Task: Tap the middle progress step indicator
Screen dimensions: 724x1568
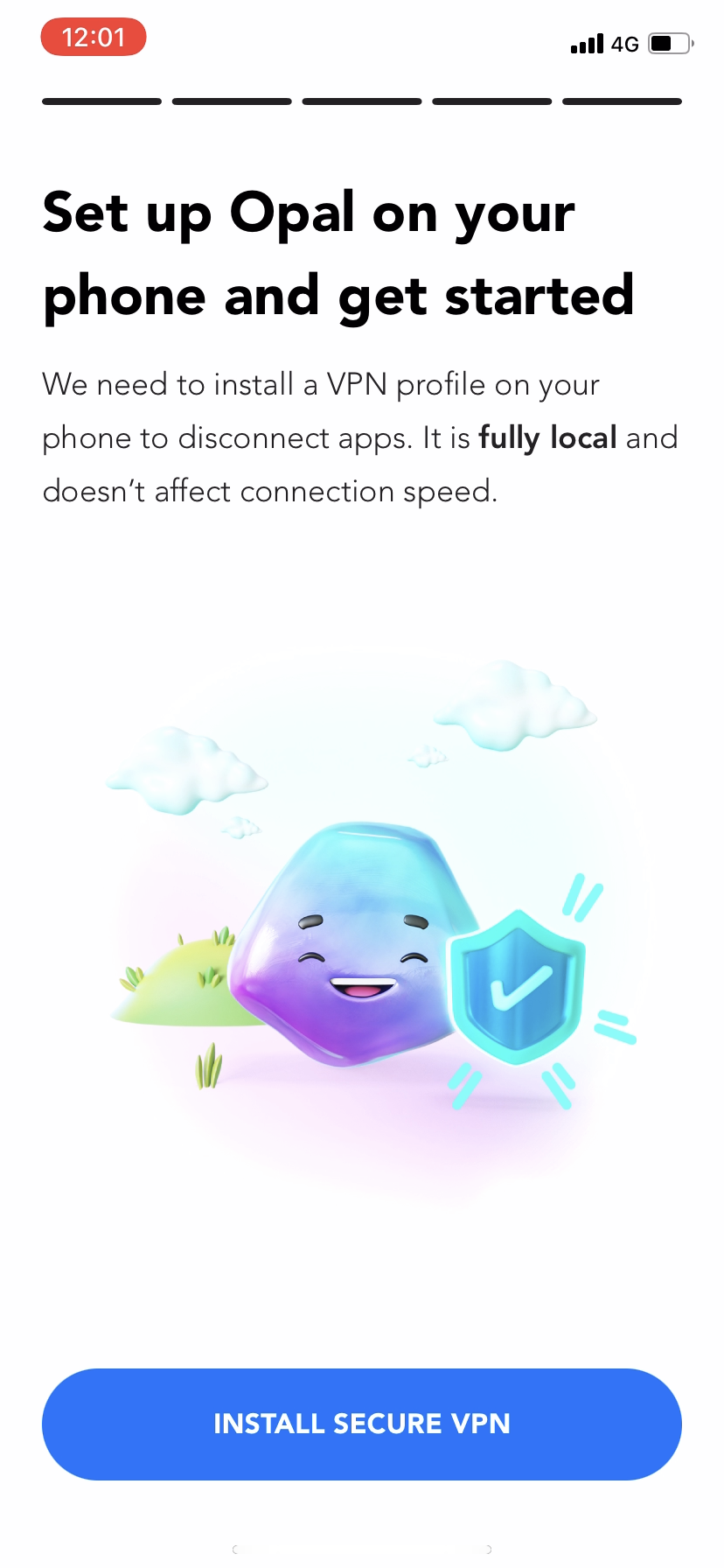Action: click(361, 101)
